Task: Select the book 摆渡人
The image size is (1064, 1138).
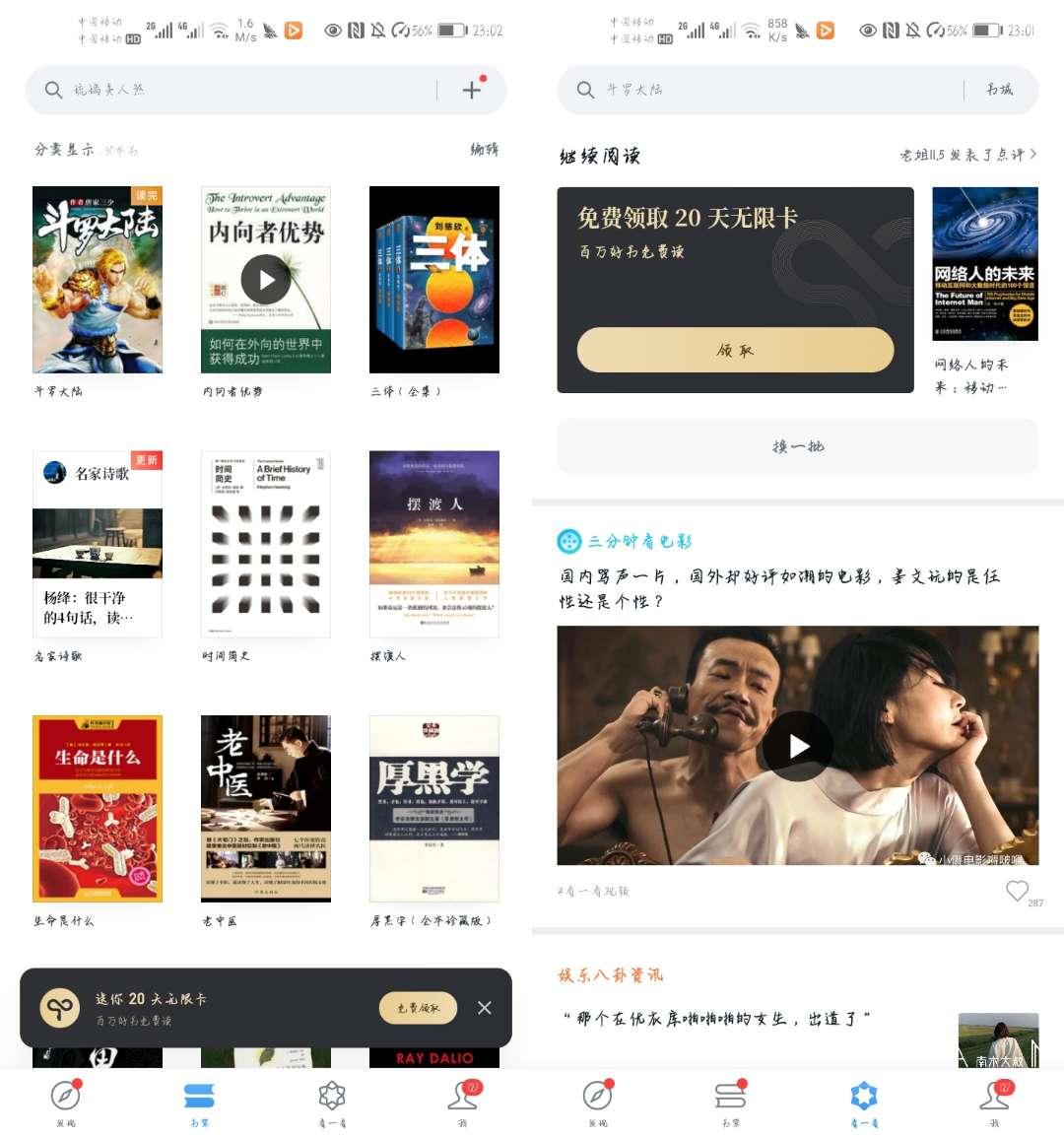Action: point(434,544)
